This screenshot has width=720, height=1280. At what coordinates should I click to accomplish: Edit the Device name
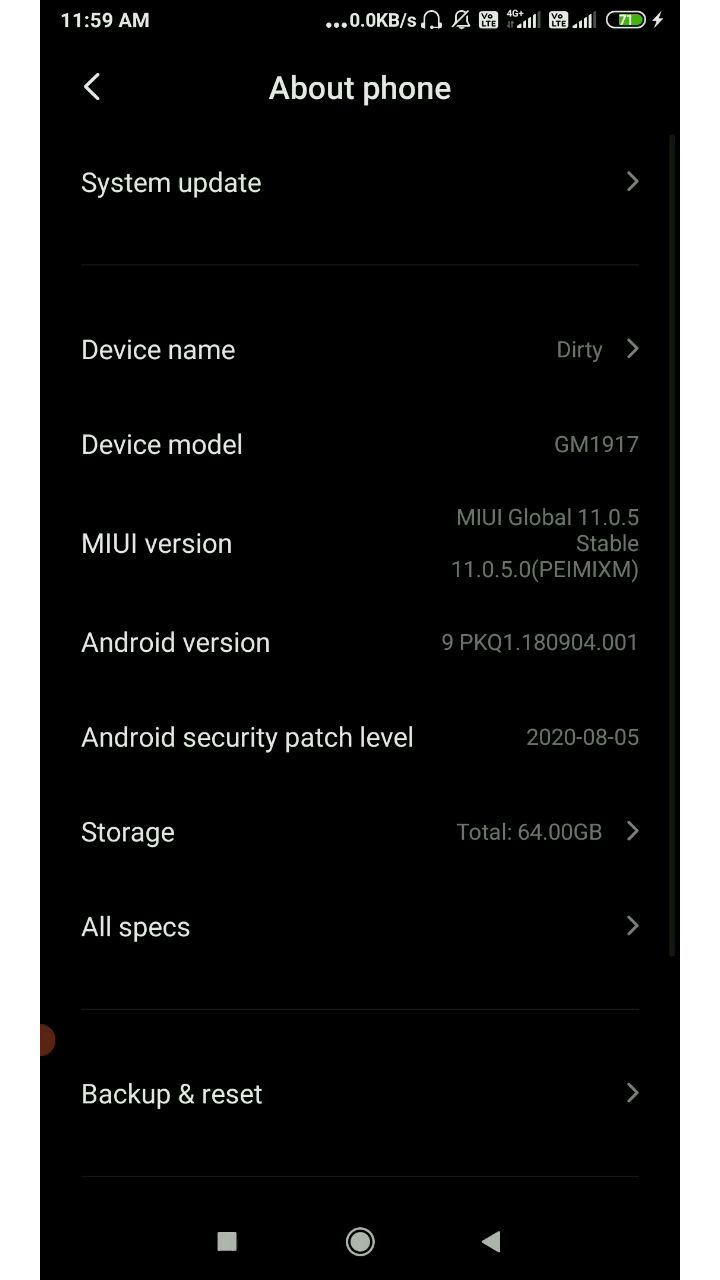pos(359,350)
